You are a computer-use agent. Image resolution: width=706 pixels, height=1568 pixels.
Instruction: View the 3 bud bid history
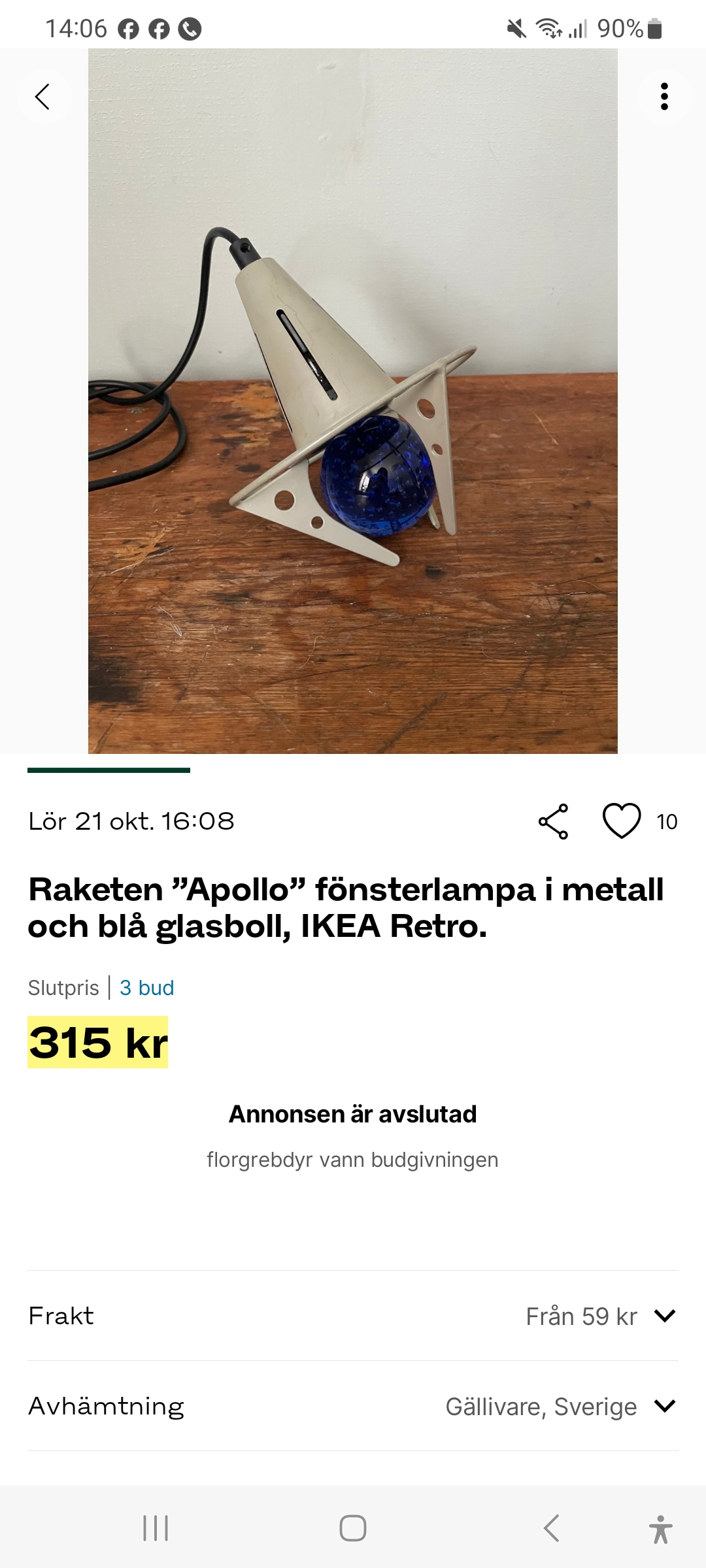point(147,987)
